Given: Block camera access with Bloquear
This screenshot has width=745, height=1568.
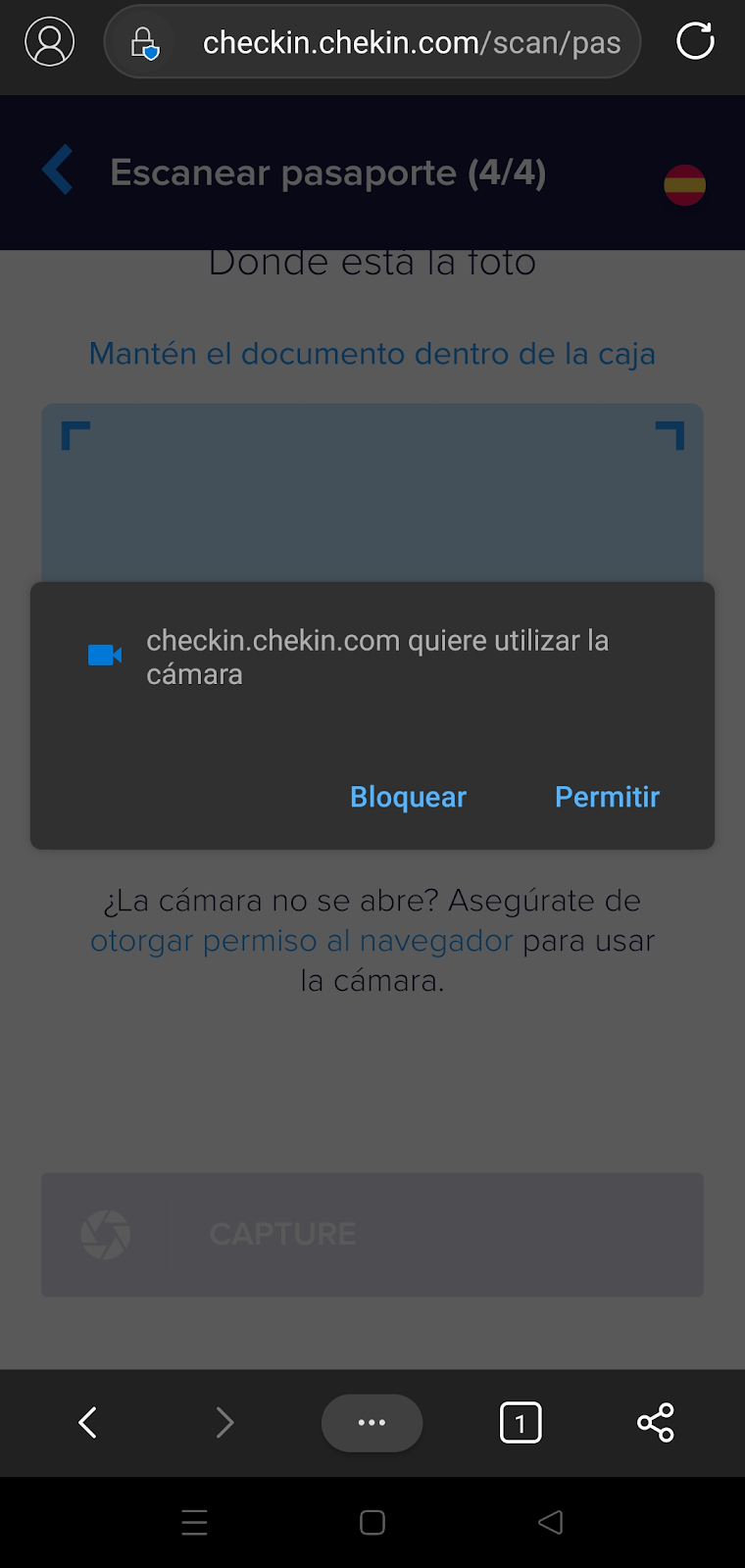Looking at the screenshot, I should (408, 797).
